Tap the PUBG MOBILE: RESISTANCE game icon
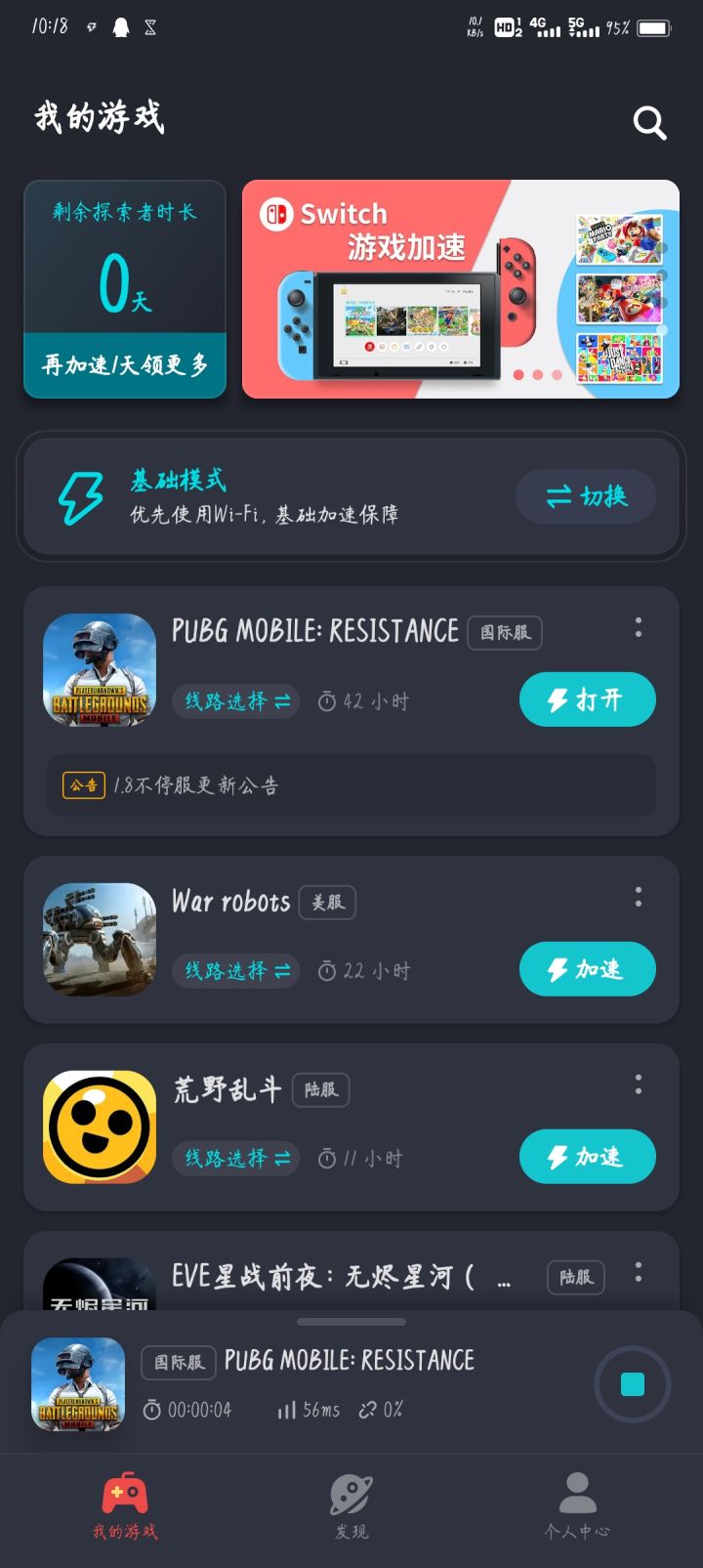The height and width of the screenshot is (1568, 703). [x=99, y=670]
